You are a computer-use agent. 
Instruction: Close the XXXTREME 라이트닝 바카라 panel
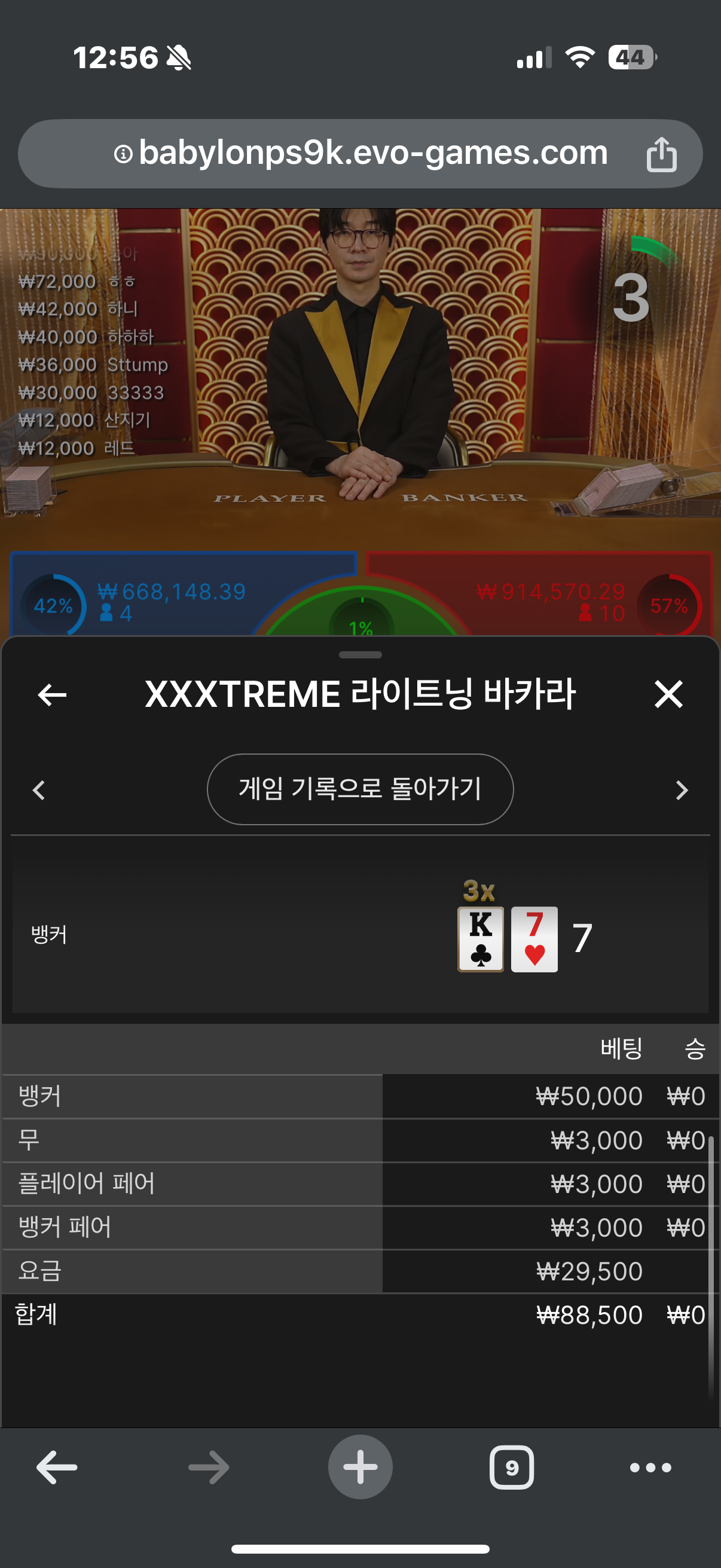pyautogui.click(x=668, y=694)
